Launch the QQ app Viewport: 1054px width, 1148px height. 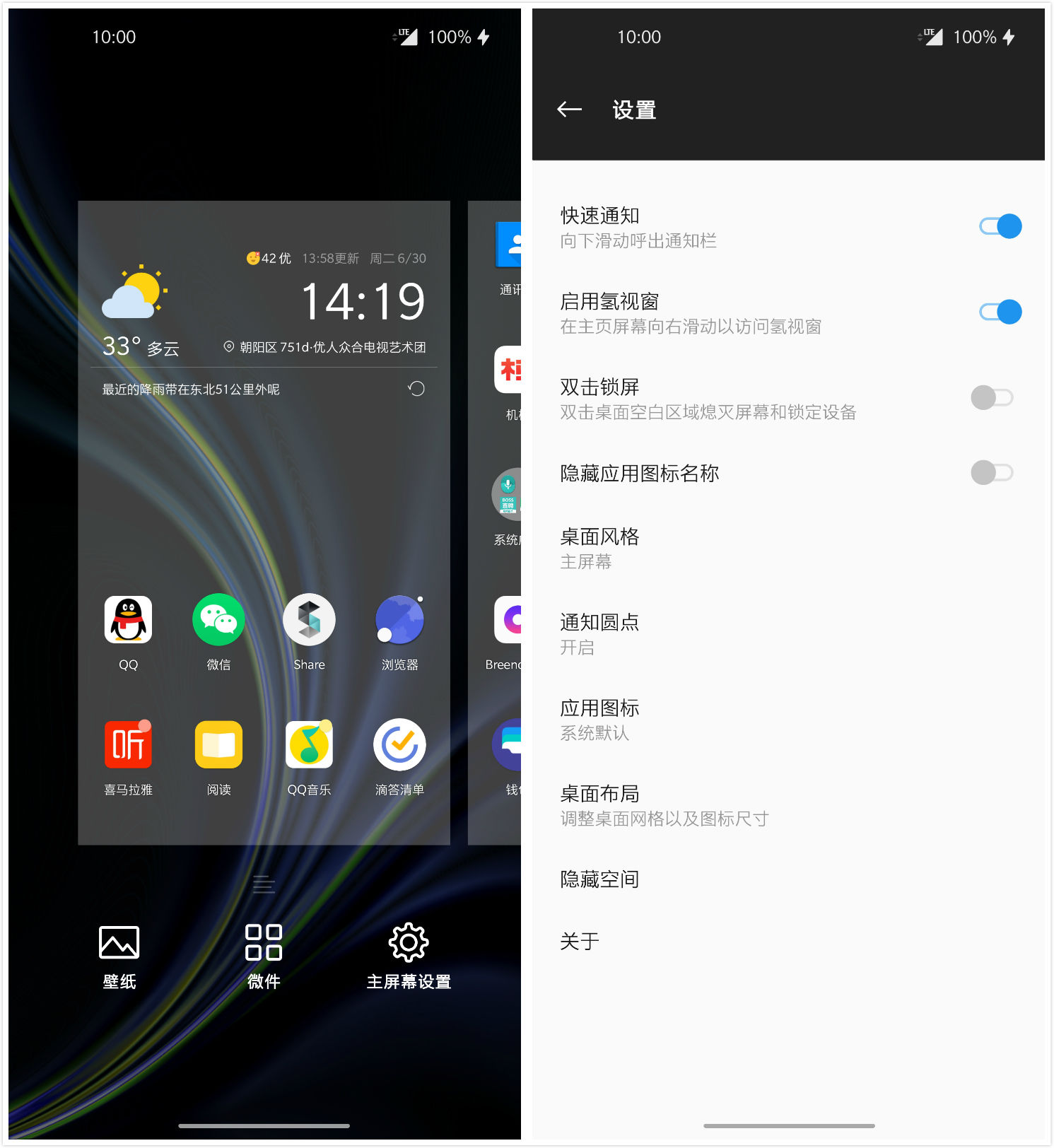point(128,620)
